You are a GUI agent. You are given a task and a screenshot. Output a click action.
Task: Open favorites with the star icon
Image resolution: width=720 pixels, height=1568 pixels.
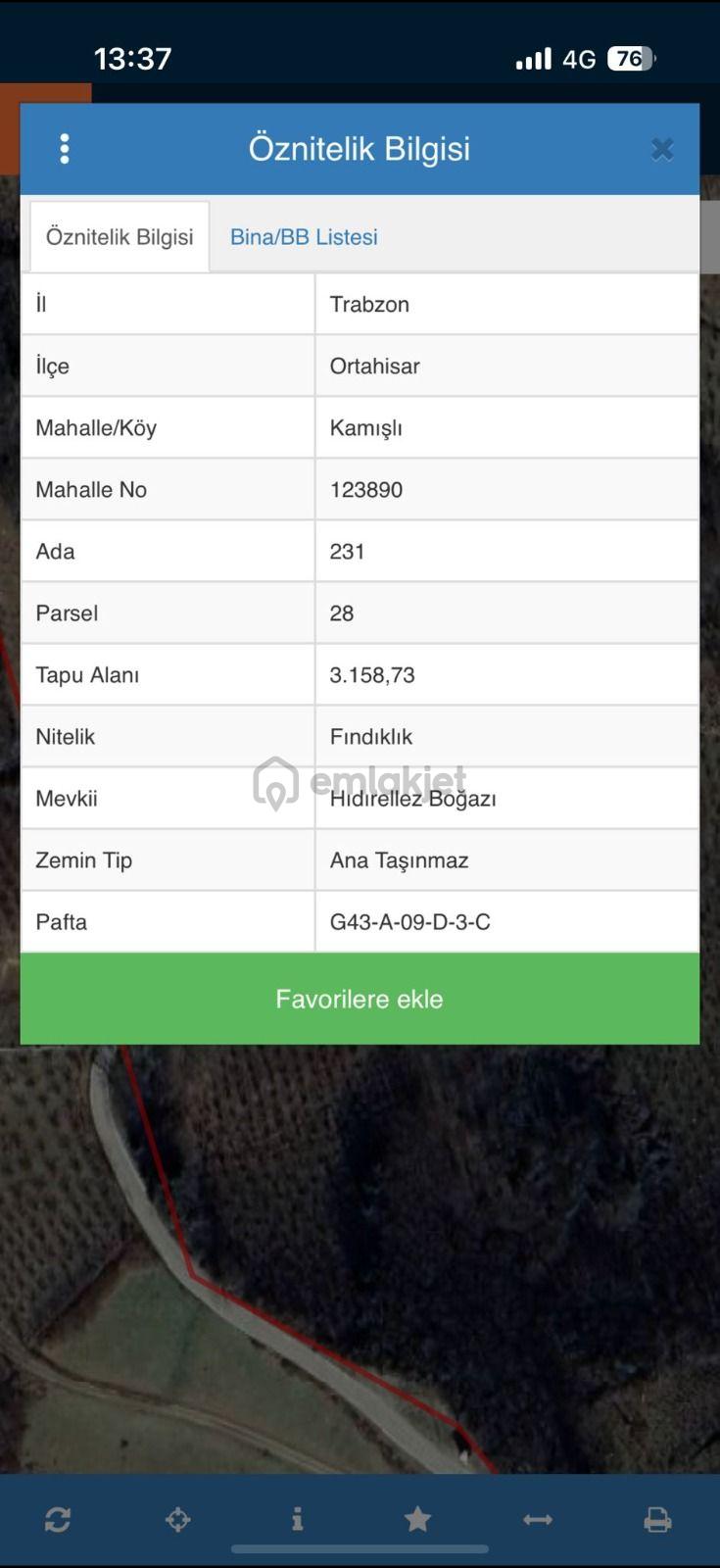click(418, 1519)
